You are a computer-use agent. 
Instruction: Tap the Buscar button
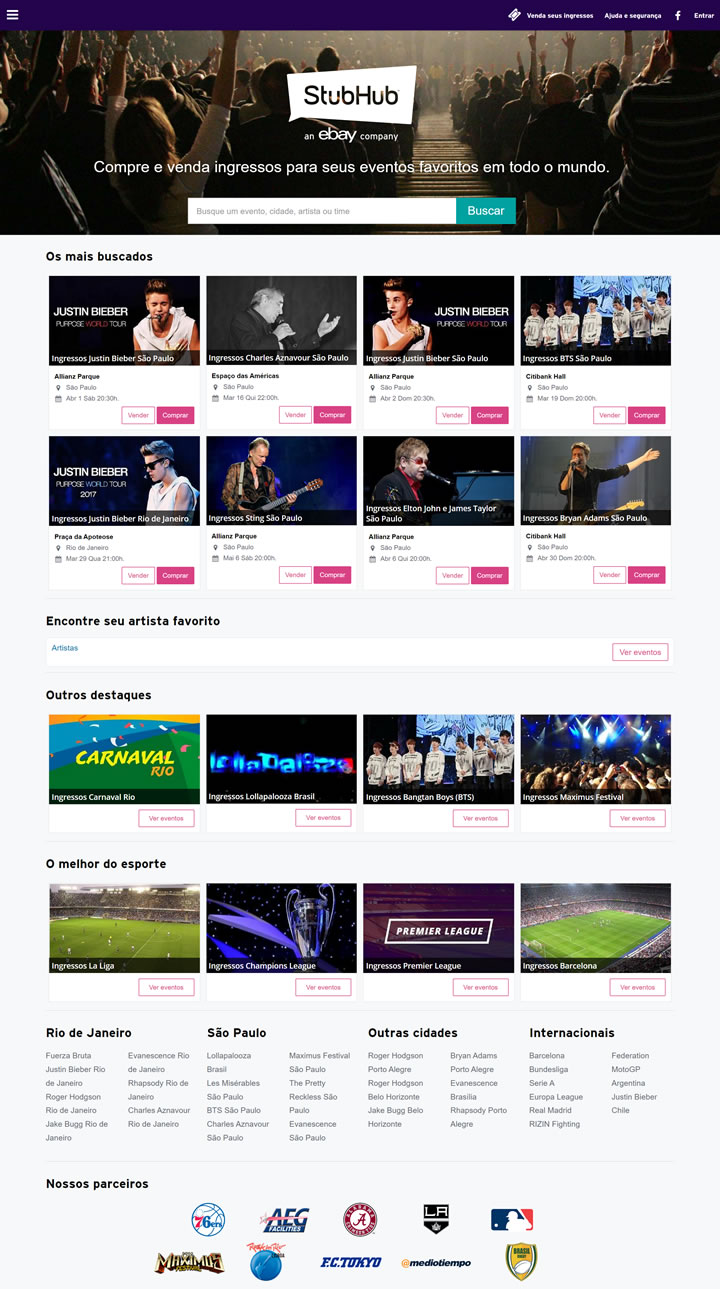pos(486,211)
